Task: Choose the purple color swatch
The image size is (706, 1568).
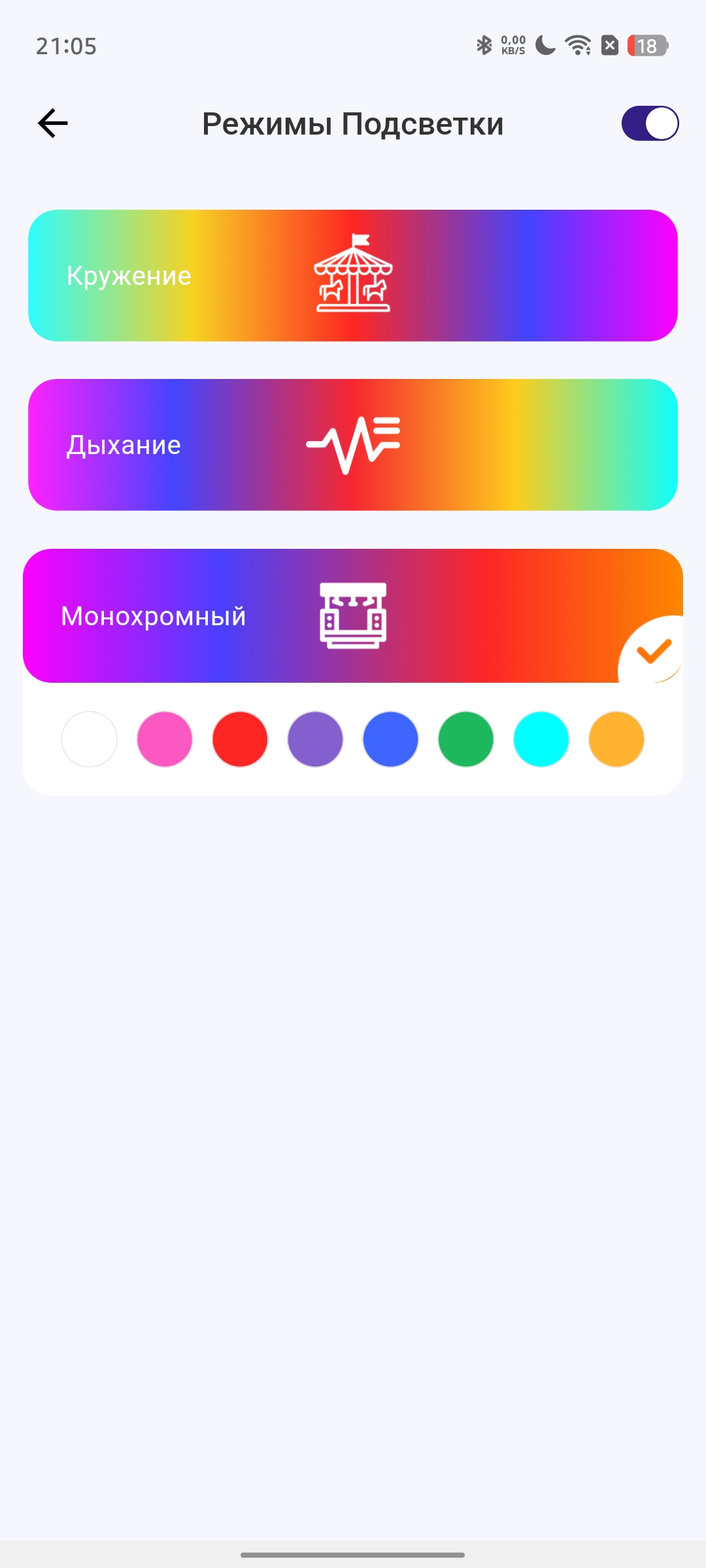Action: (315, 739)
